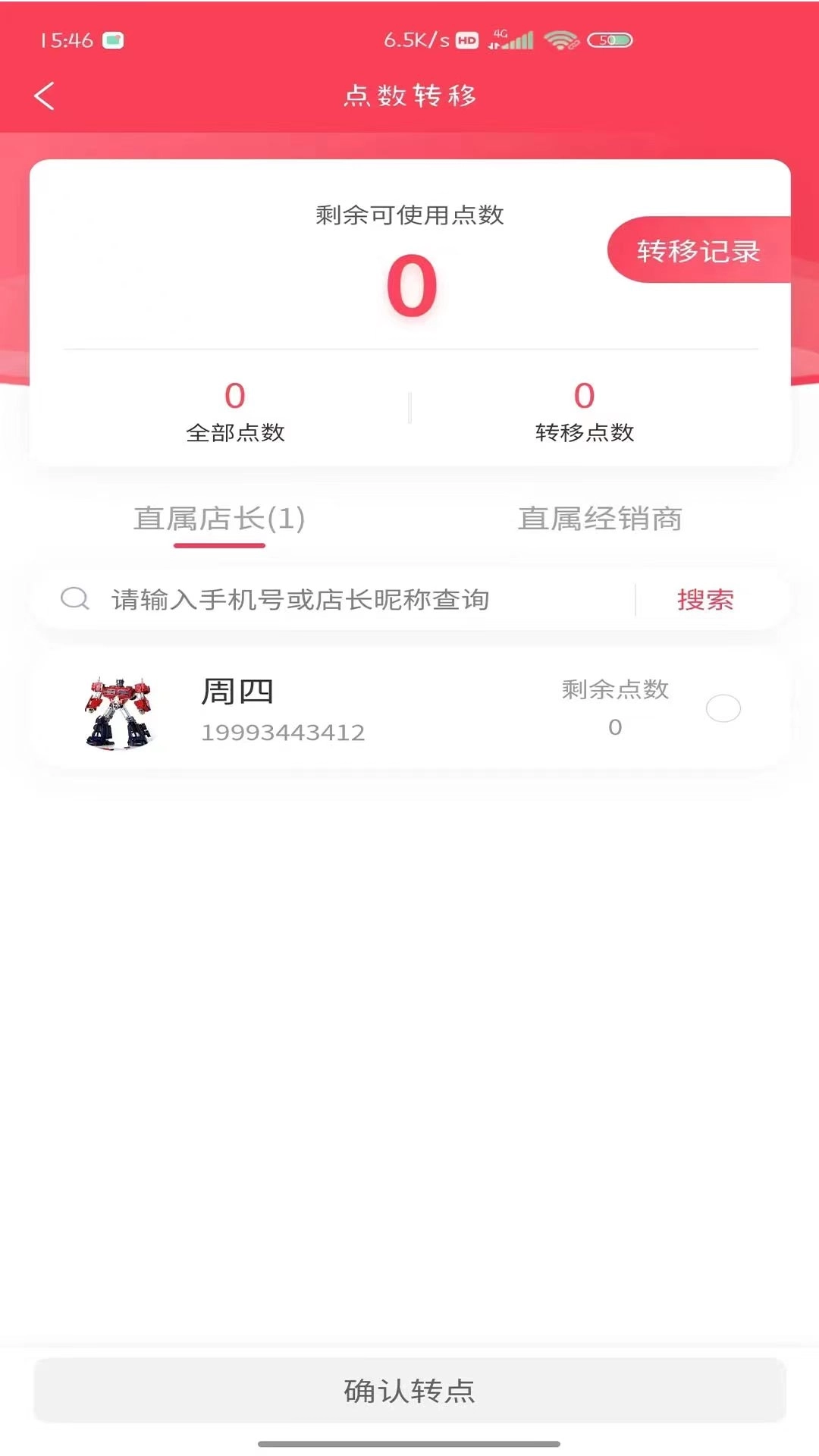
Task: Tap the phone number 19993443412
Action: coord(282,732)
